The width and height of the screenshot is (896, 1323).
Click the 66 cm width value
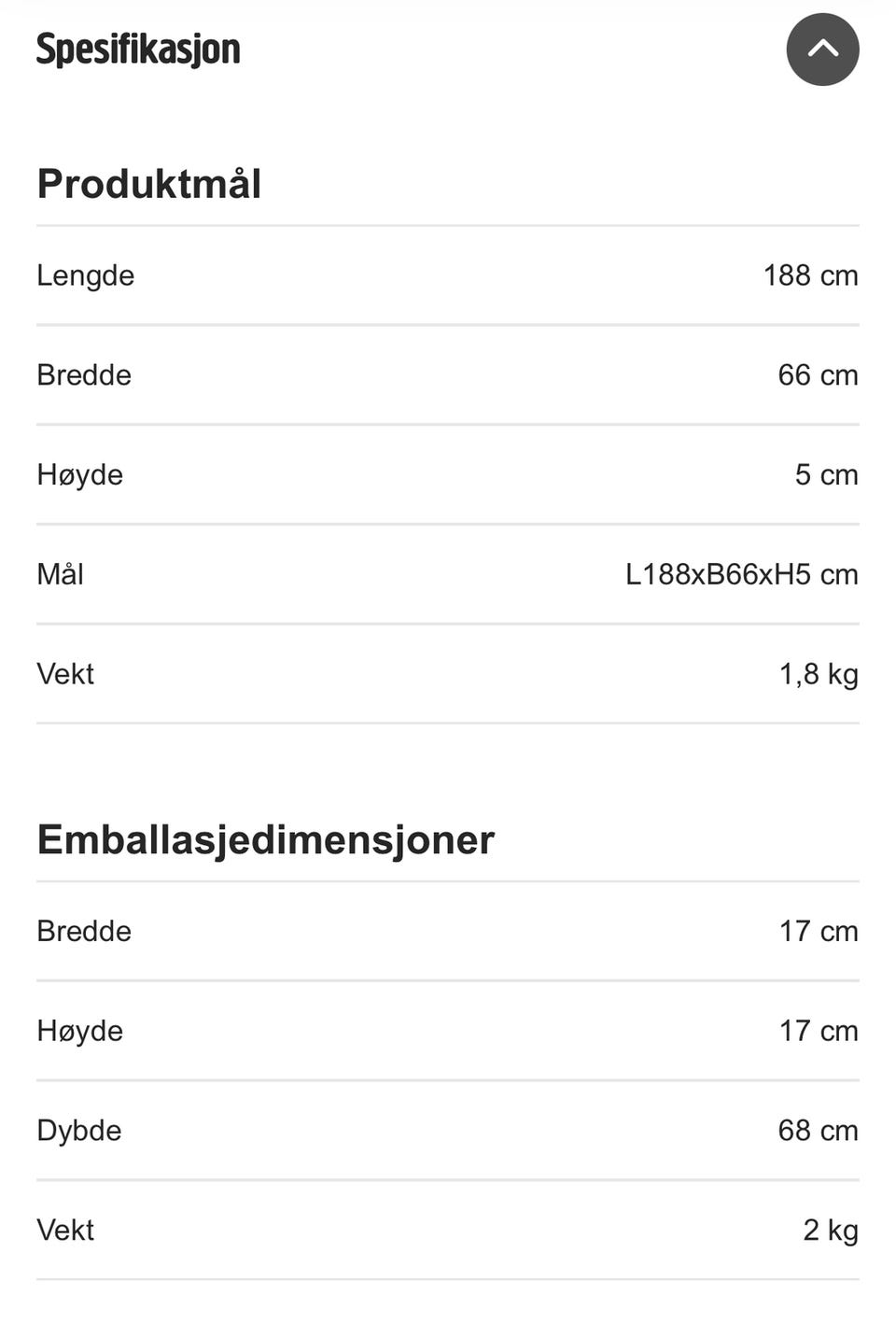819,375
